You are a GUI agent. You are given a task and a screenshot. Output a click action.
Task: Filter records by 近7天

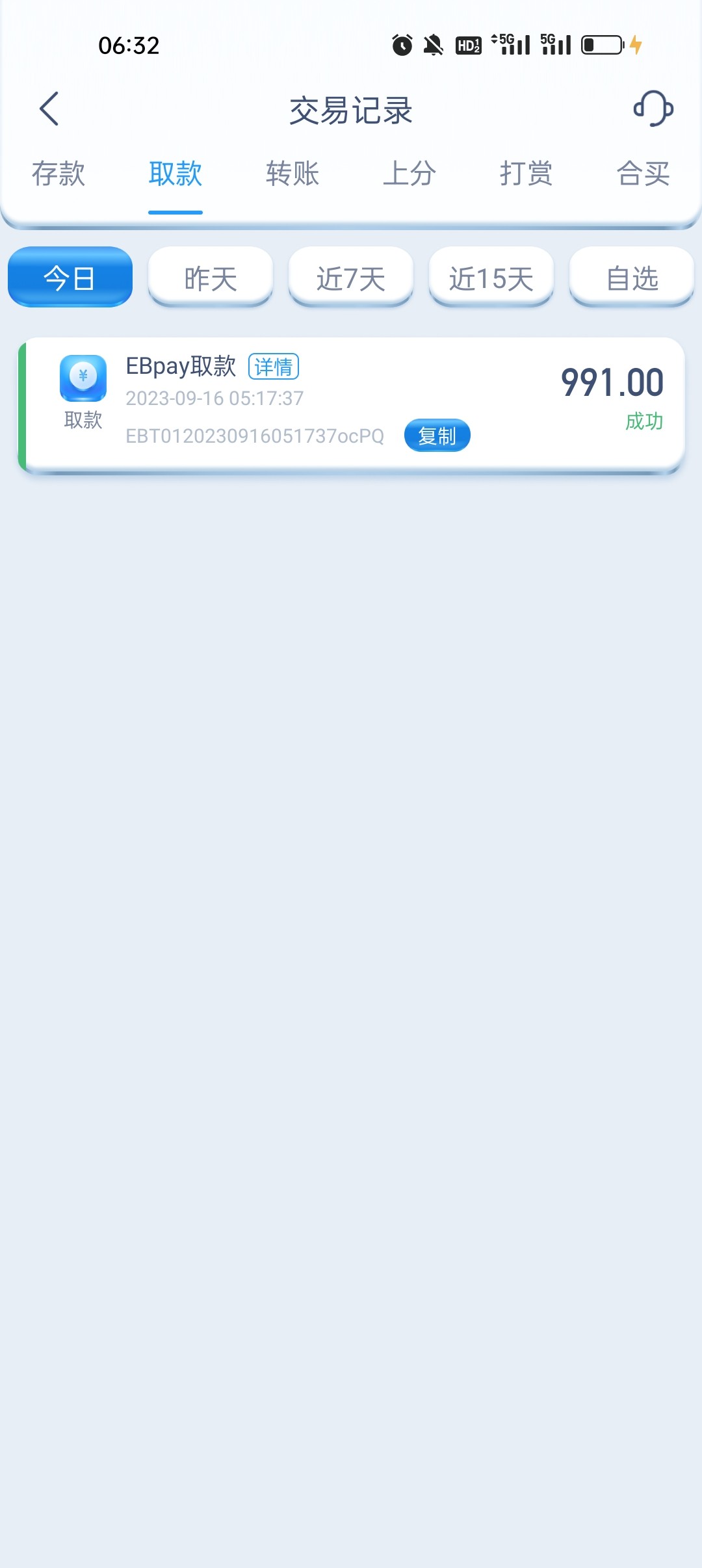[x=351, y=278]
